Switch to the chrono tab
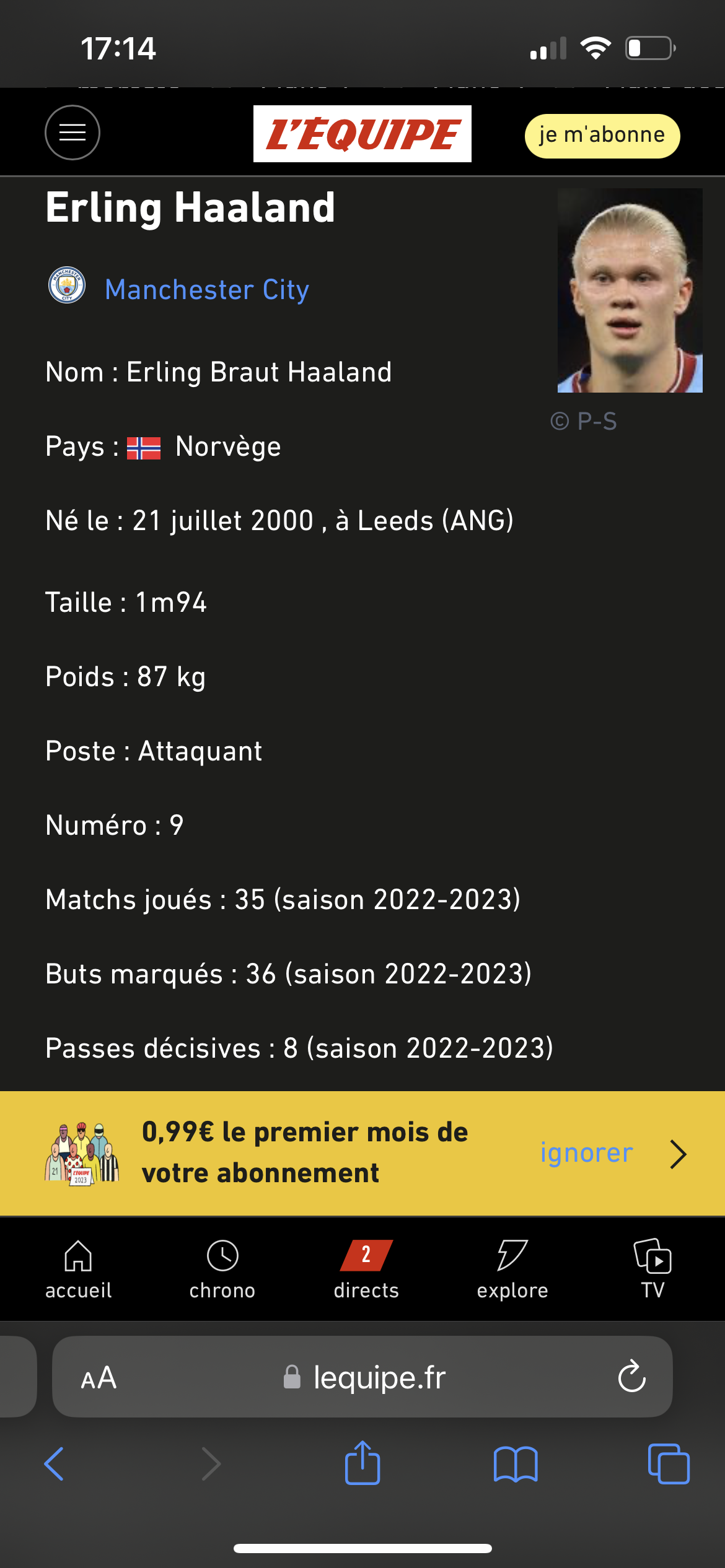This screenshot has width=725, height=1568. point(222,1269)
